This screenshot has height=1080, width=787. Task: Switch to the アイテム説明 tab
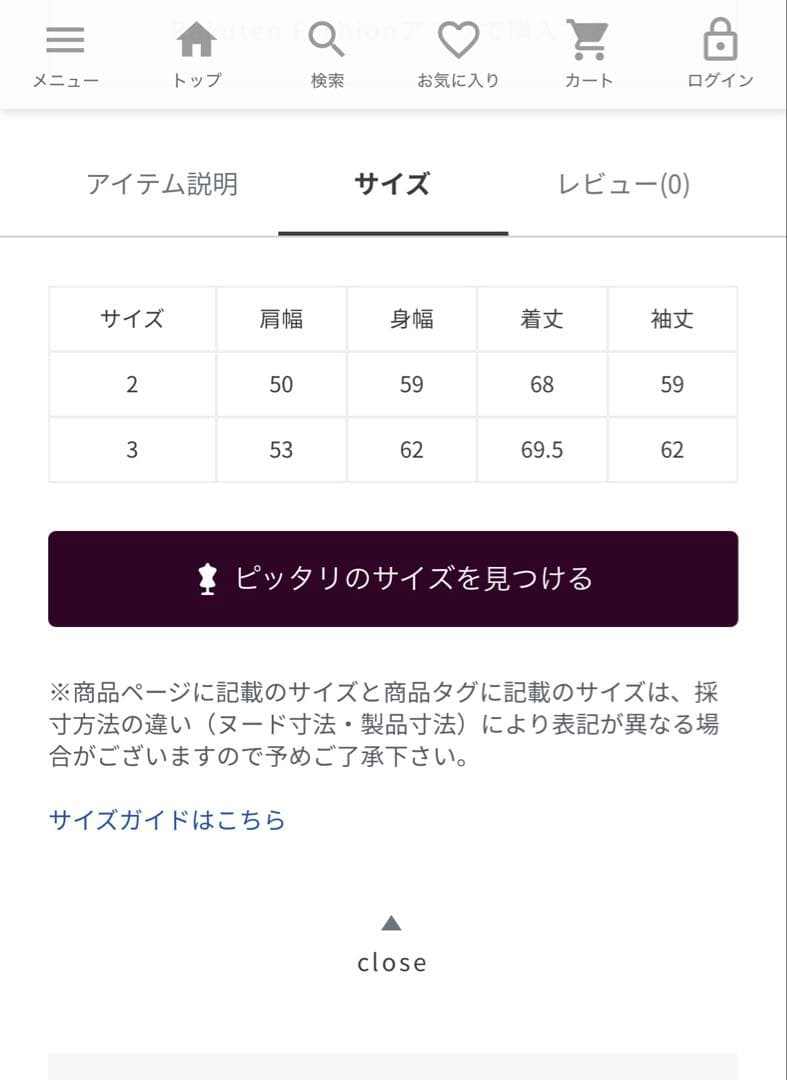pos(163,184)
